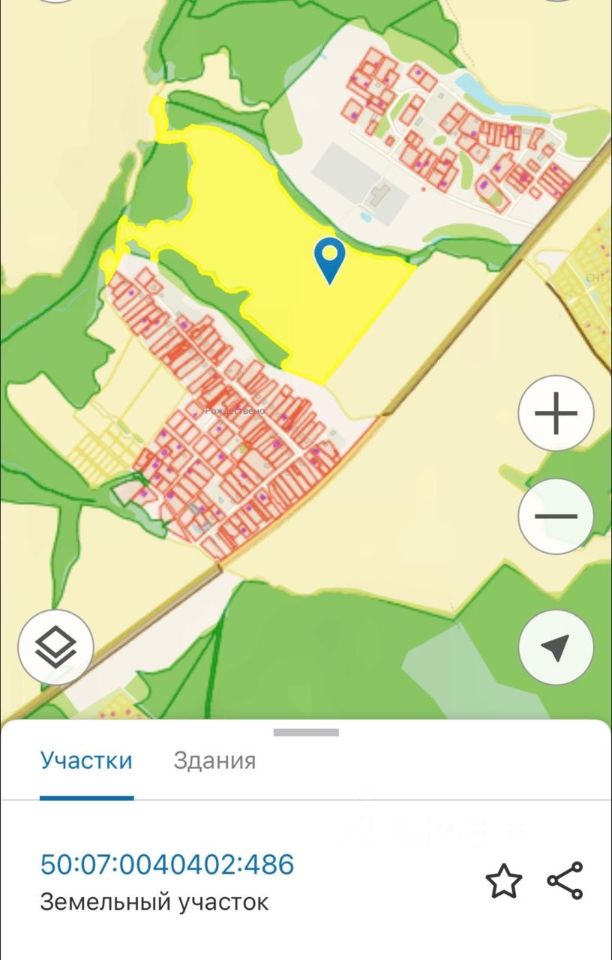Share the land parcel
Image resolution: width=612 pixels, height=960 pixels.
pos(565,882)
